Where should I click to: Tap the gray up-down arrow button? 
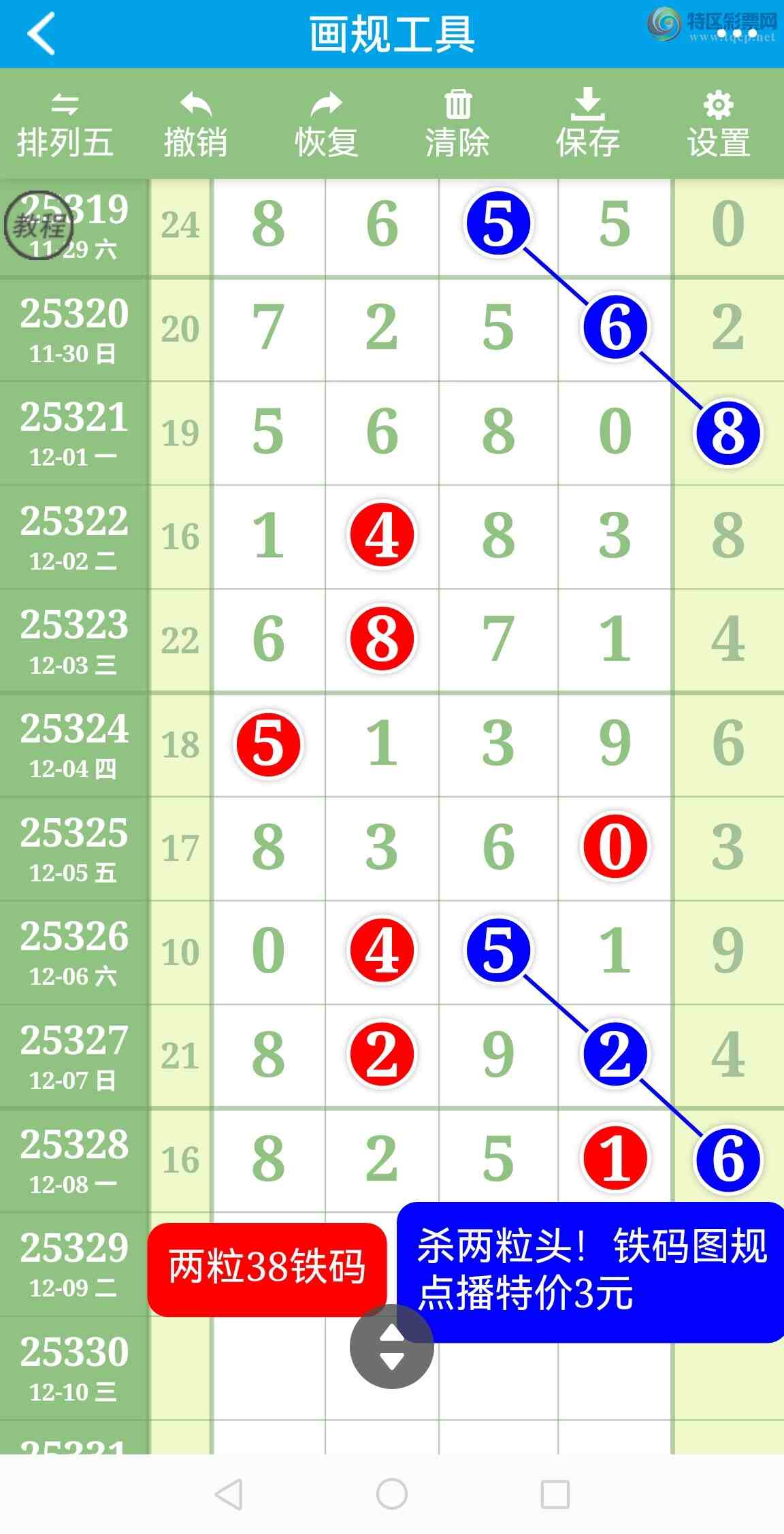point(391,1347)
